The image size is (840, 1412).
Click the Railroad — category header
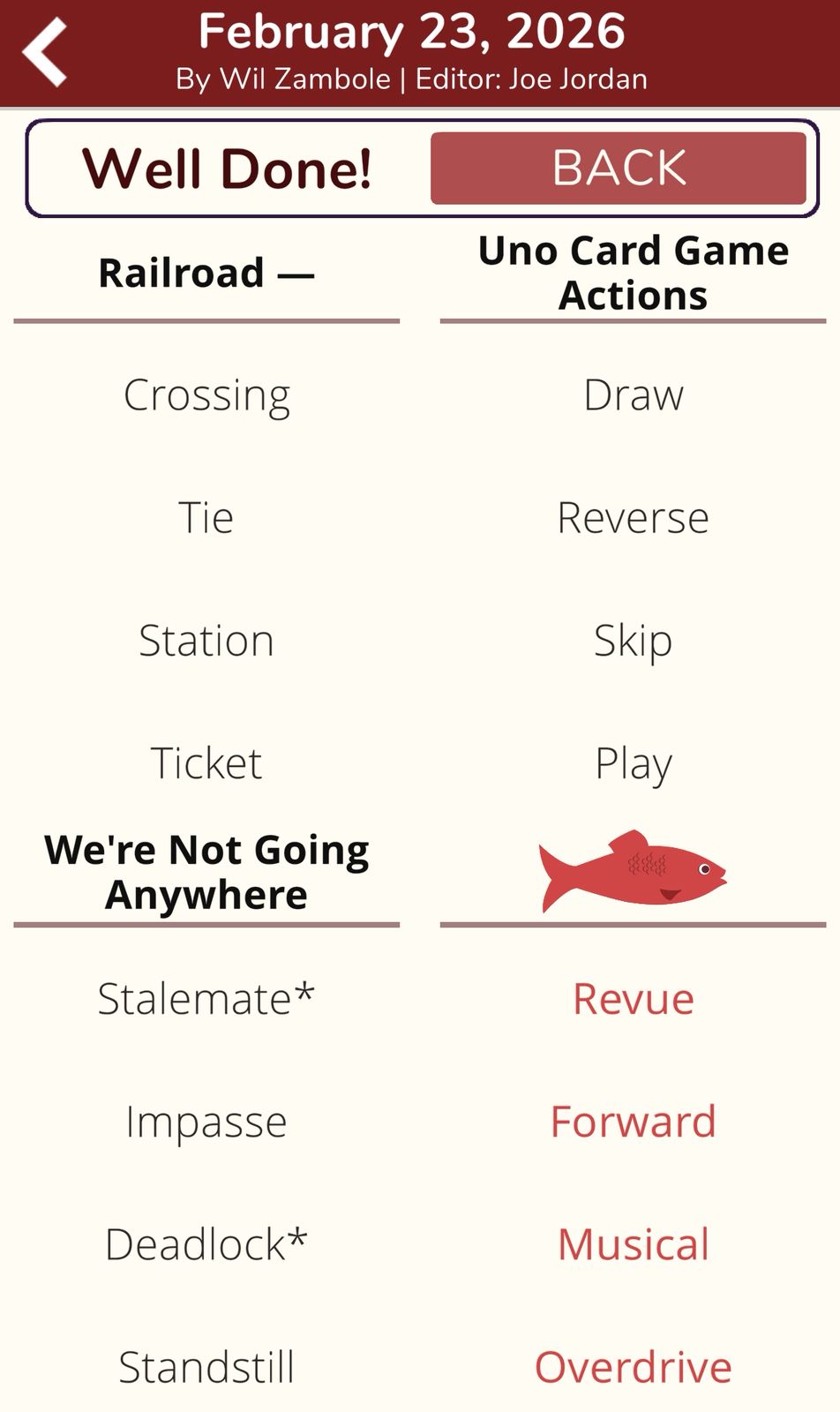[x=206, y=272]
